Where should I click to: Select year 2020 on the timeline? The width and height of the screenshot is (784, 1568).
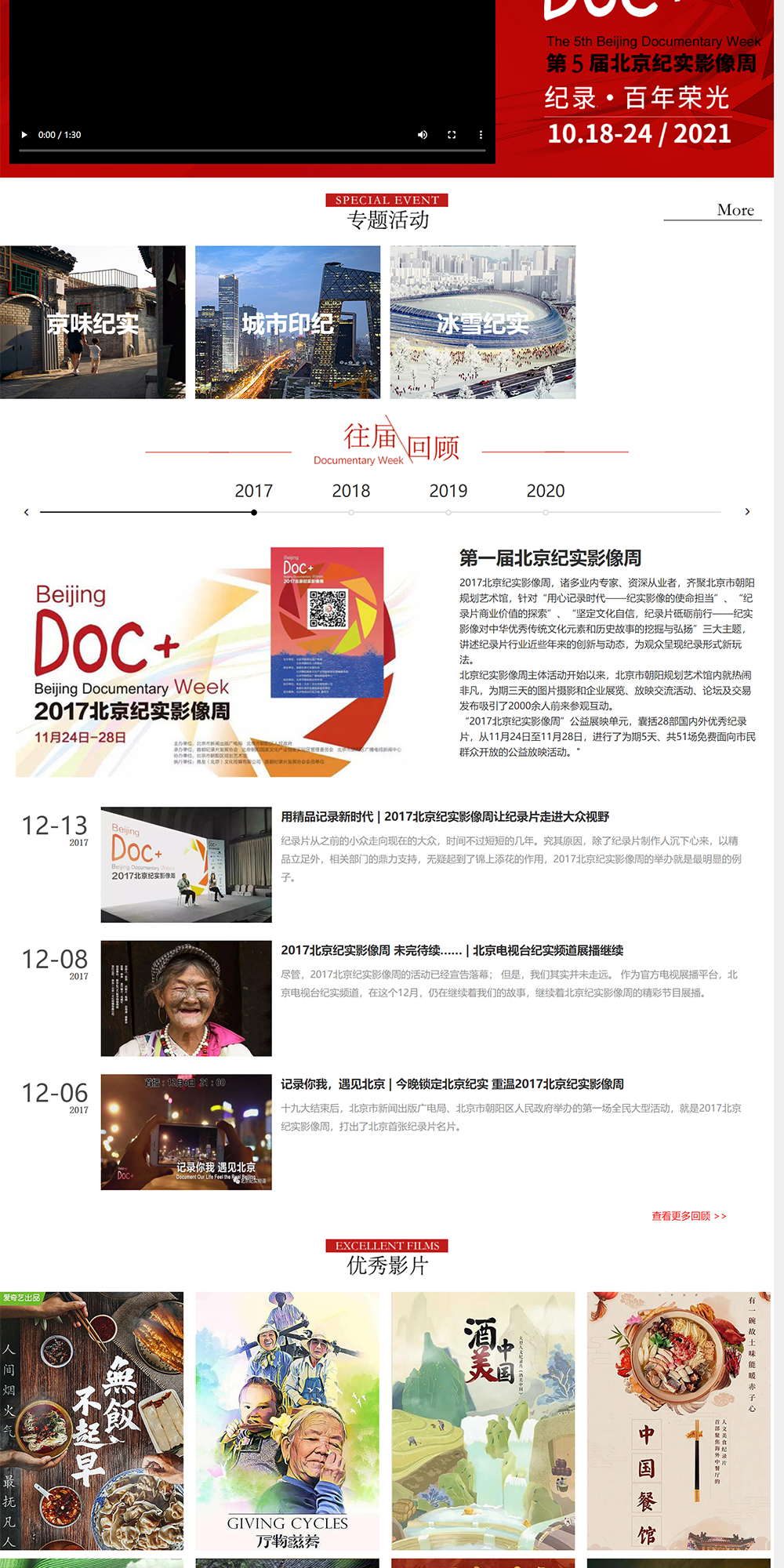click(546, 492)
